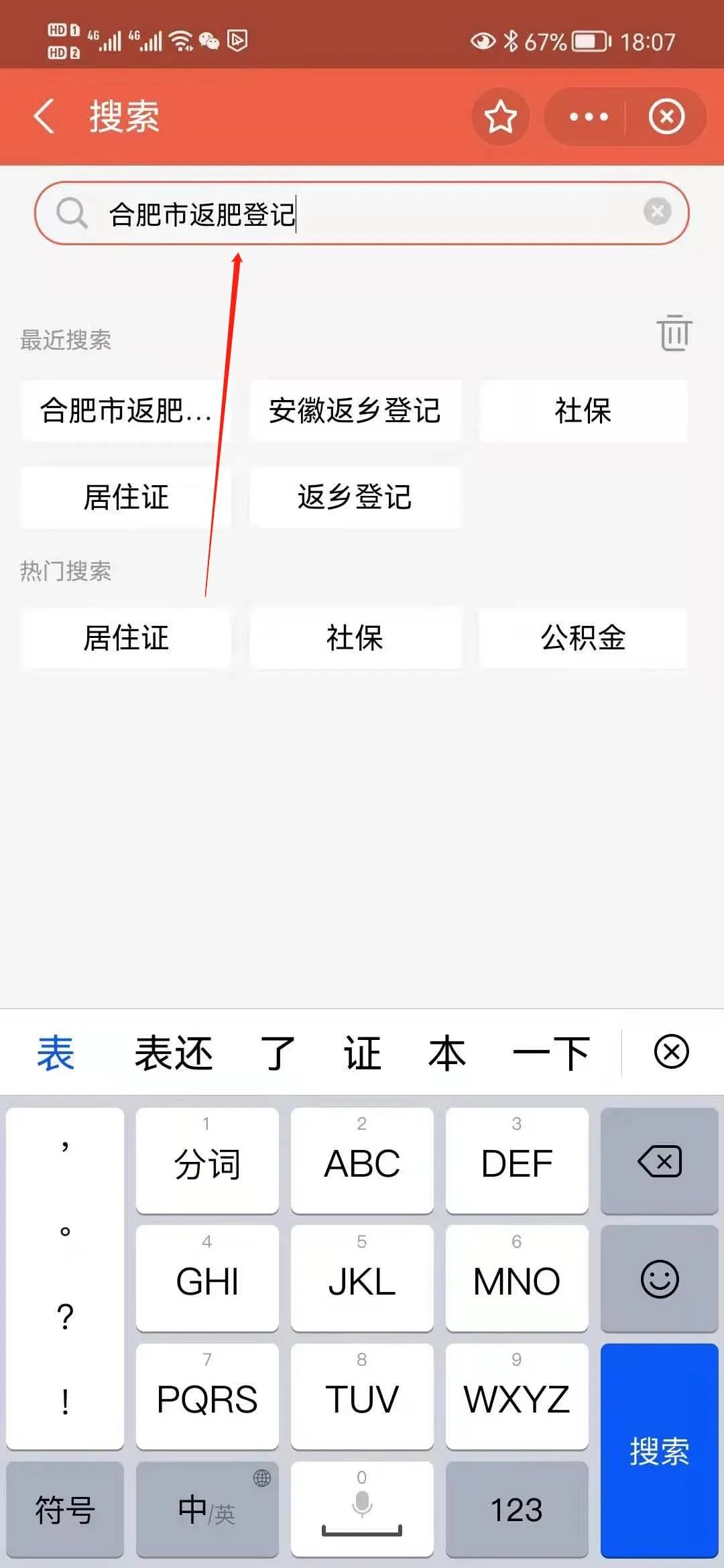The width and height of the screenshot is (724, 1568).
Task: Tap the blue 搜索 key on keyboard
Action: 659,1451
